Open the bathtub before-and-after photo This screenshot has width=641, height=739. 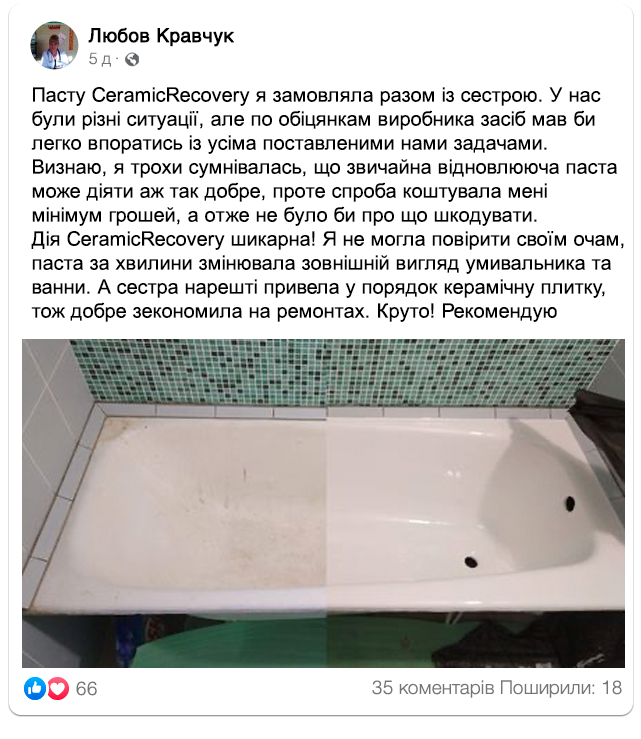(x=322, y=502)
